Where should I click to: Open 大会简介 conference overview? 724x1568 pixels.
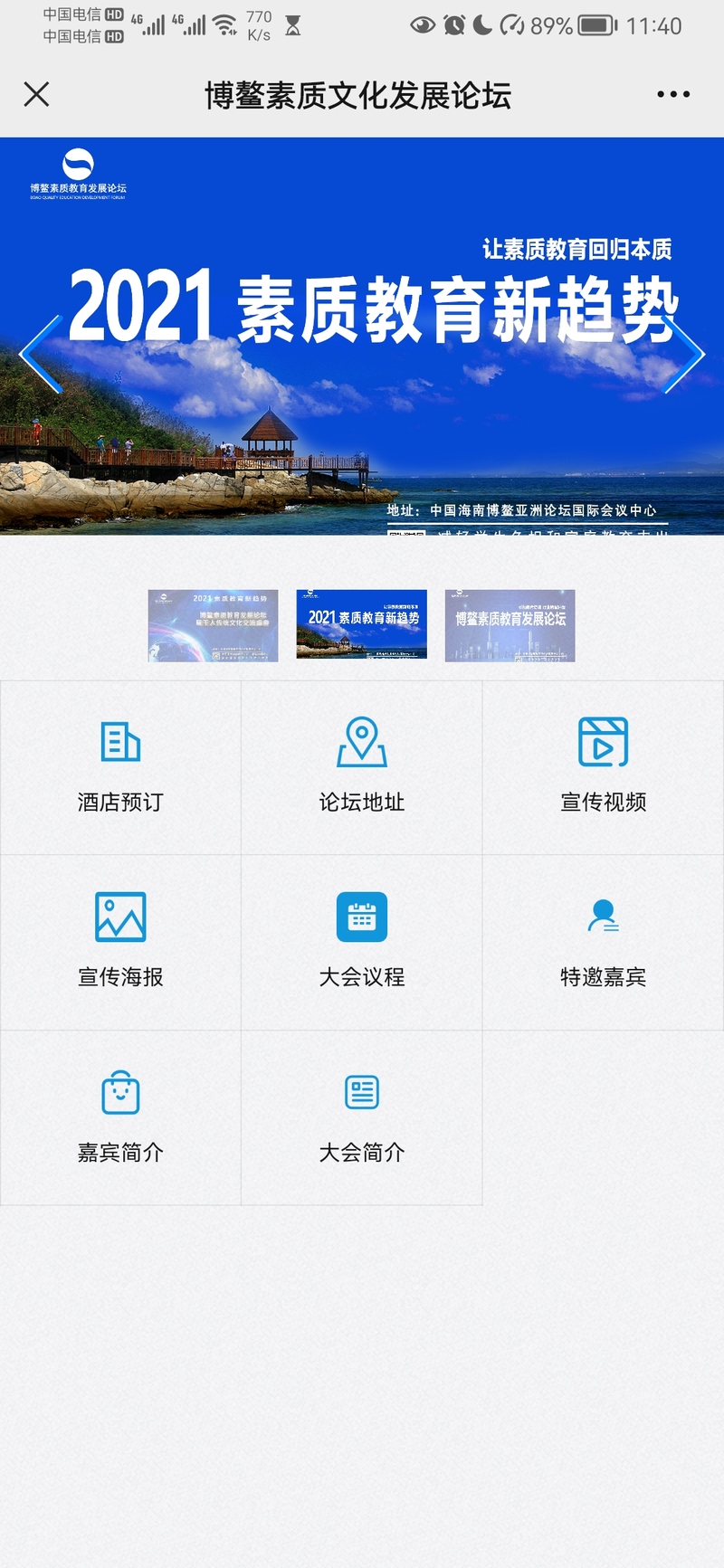click(362, 1117)
